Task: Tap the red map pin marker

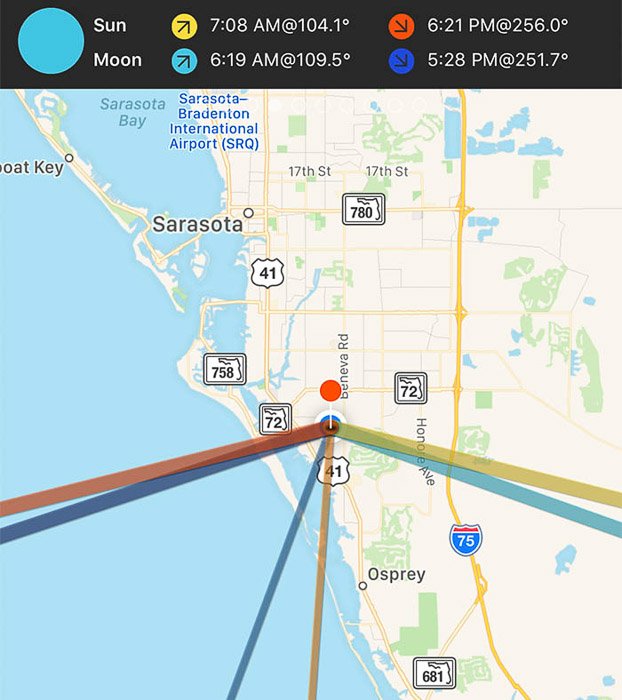Action: click(329, 391)
